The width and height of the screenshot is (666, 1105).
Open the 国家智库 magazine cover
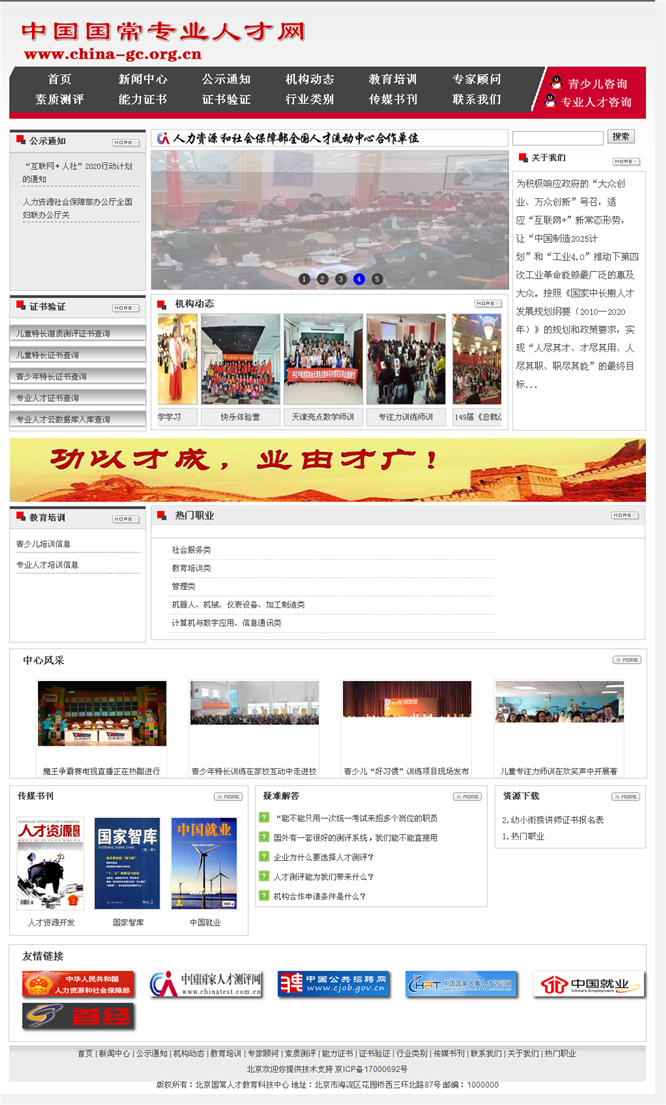point(127,863)
